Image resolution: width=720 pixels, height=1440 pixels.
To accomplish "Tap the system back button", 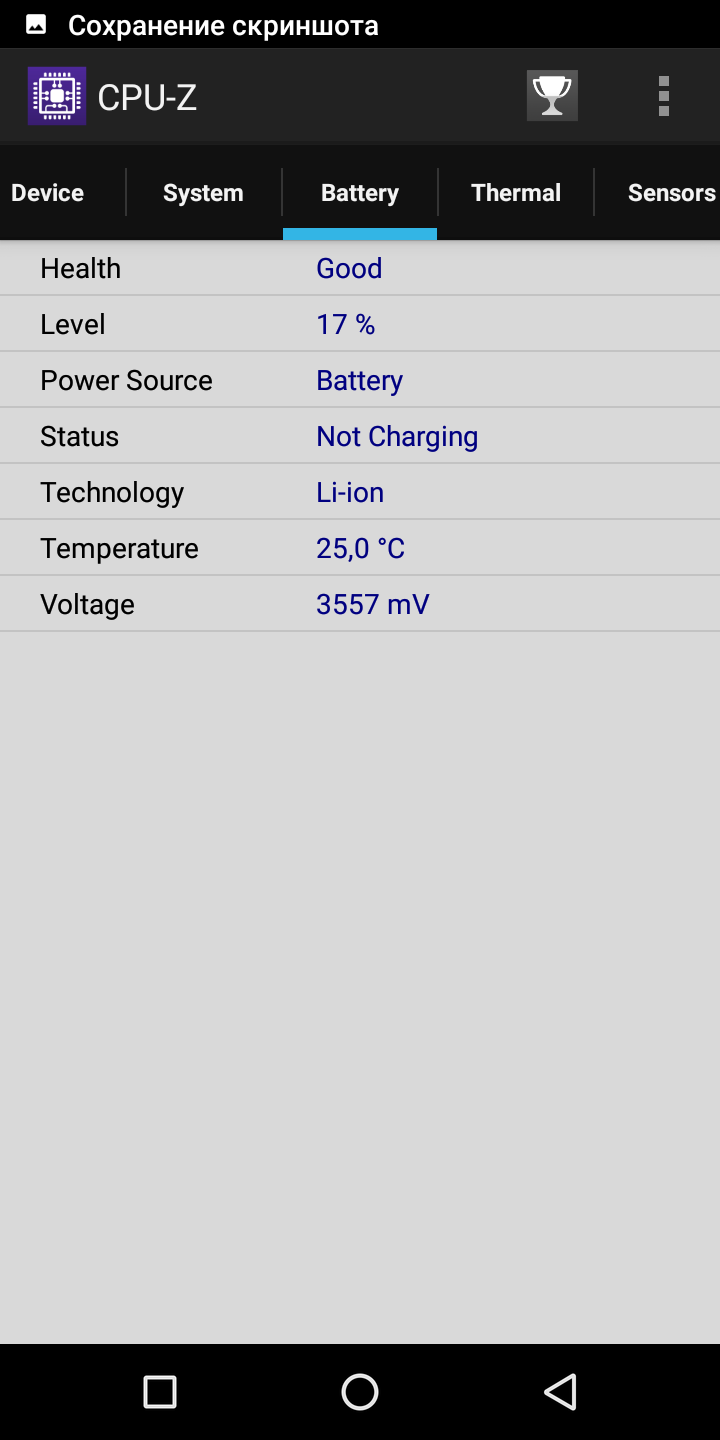I will [x=560, y=1392].
